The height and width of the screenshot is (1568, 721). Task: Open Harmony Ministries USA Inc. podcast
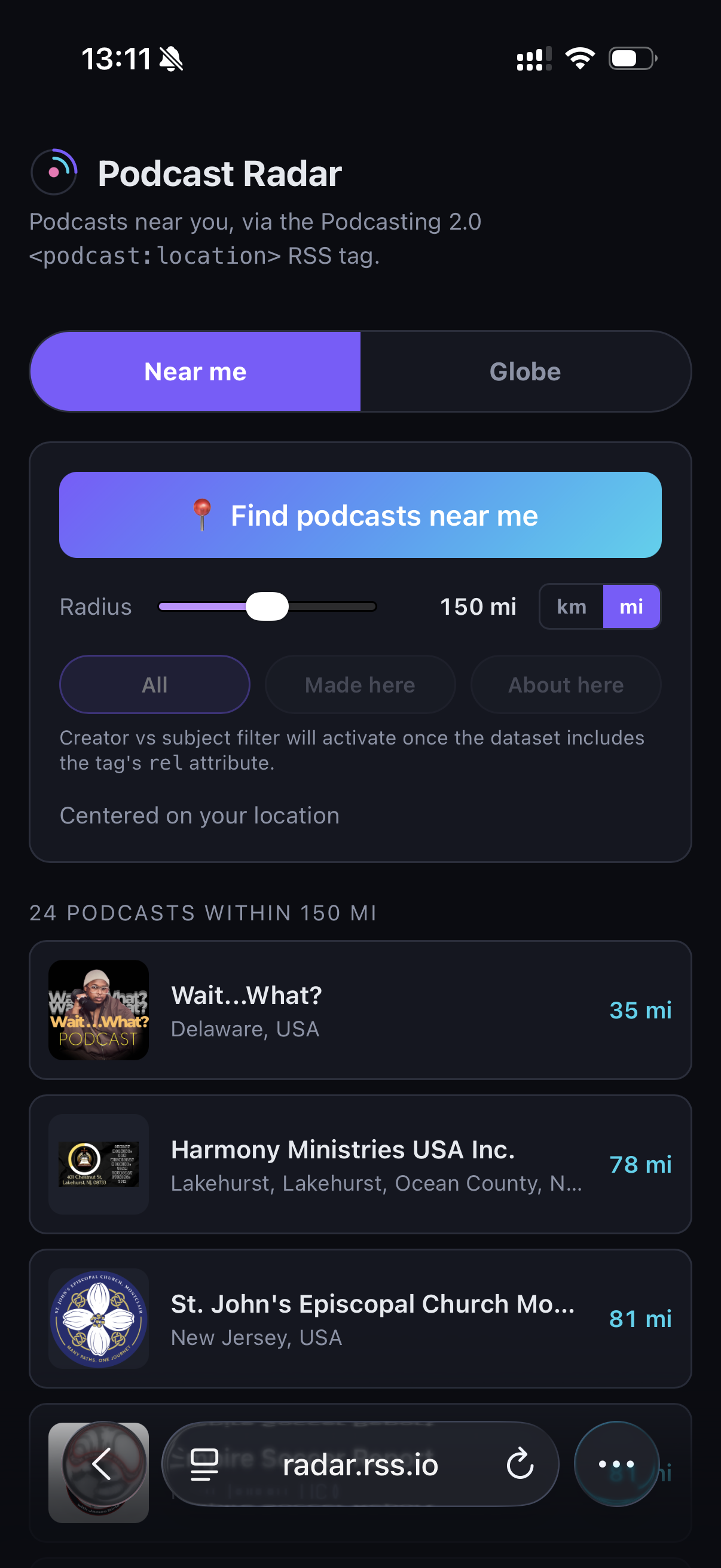(360, 1164)
